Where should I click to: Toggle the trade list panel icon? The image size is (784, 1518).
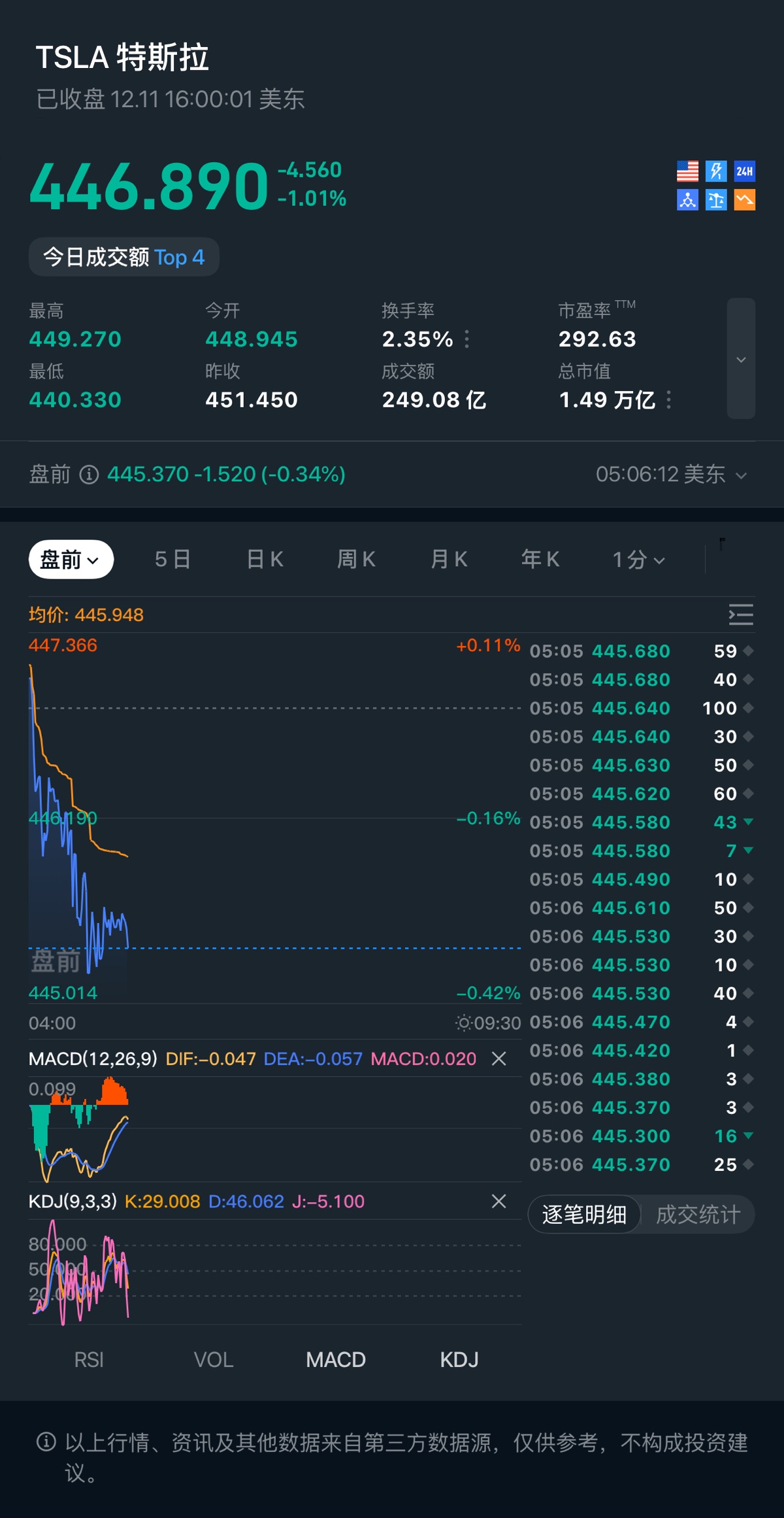pyautogui.click(x=741, y=615)
